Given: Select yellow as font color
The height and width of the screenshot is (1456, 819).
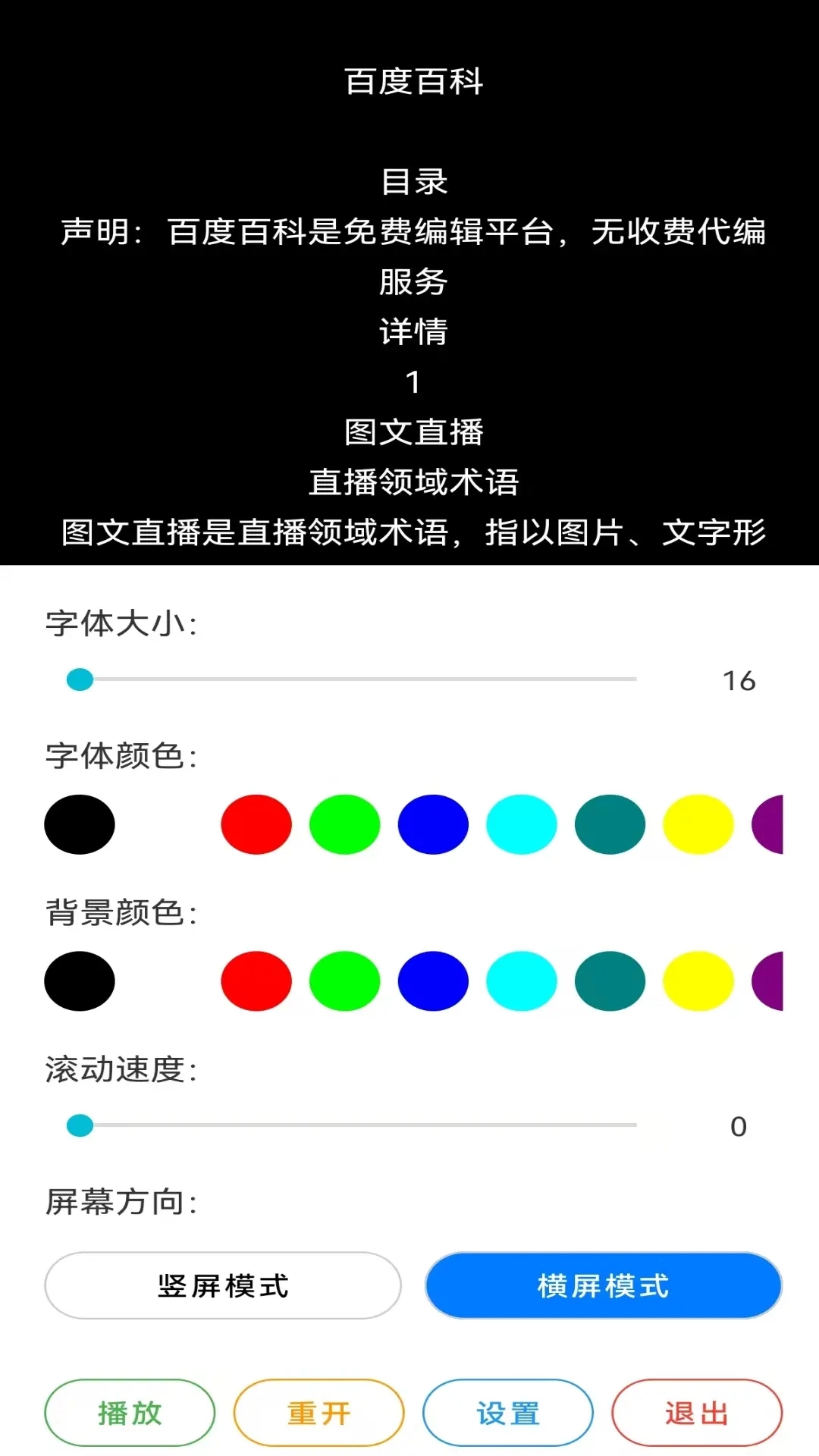Looking at the screenshot, I should [x=698, y=824].
